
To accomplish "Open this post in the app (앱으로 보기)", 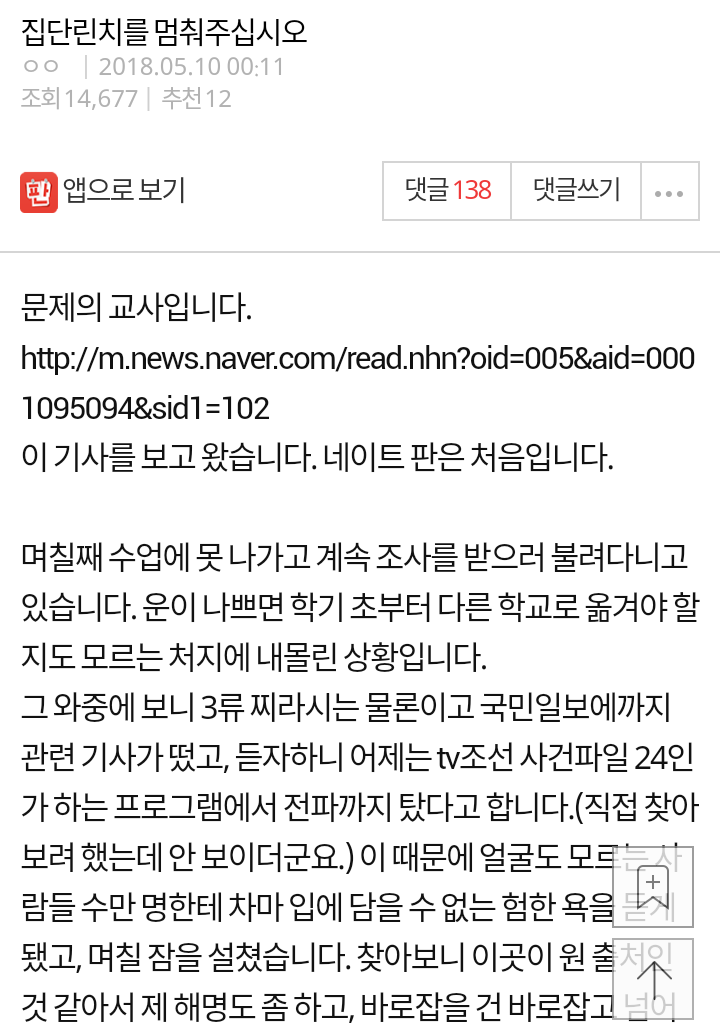I will 104,191.
